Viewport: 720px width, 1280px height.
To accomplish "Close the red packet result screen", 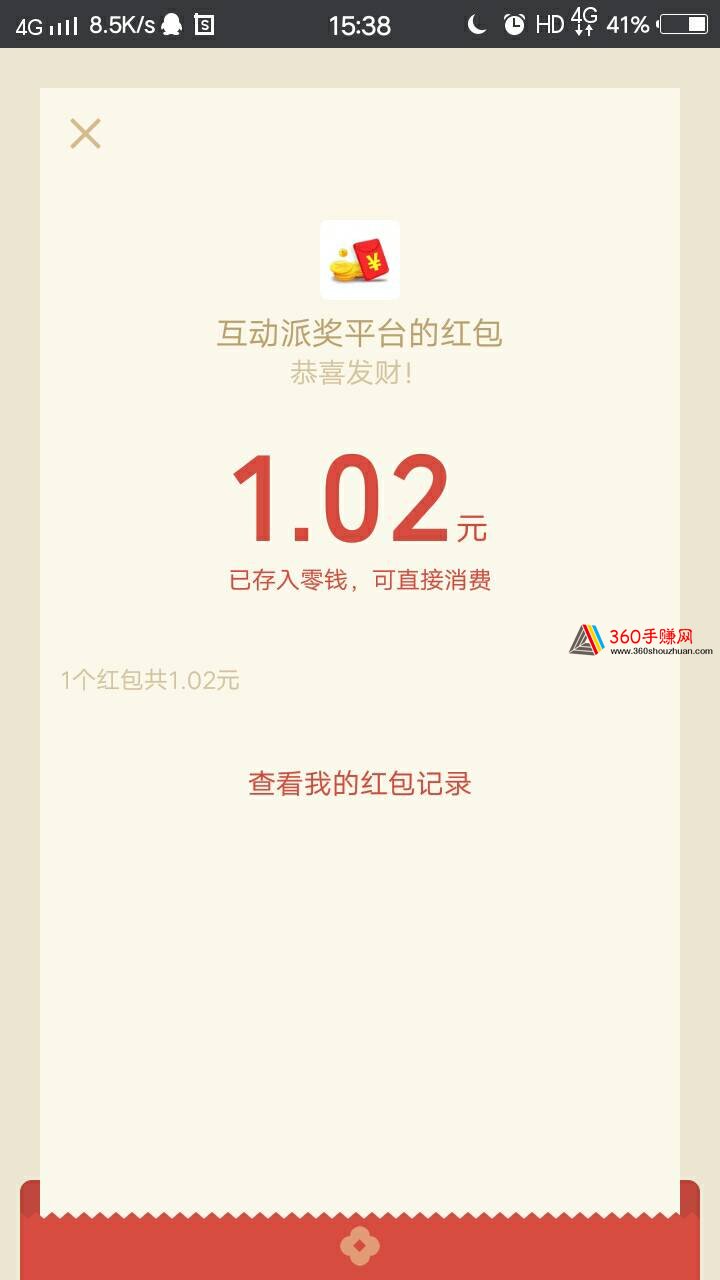I will (x=85, y=133).
